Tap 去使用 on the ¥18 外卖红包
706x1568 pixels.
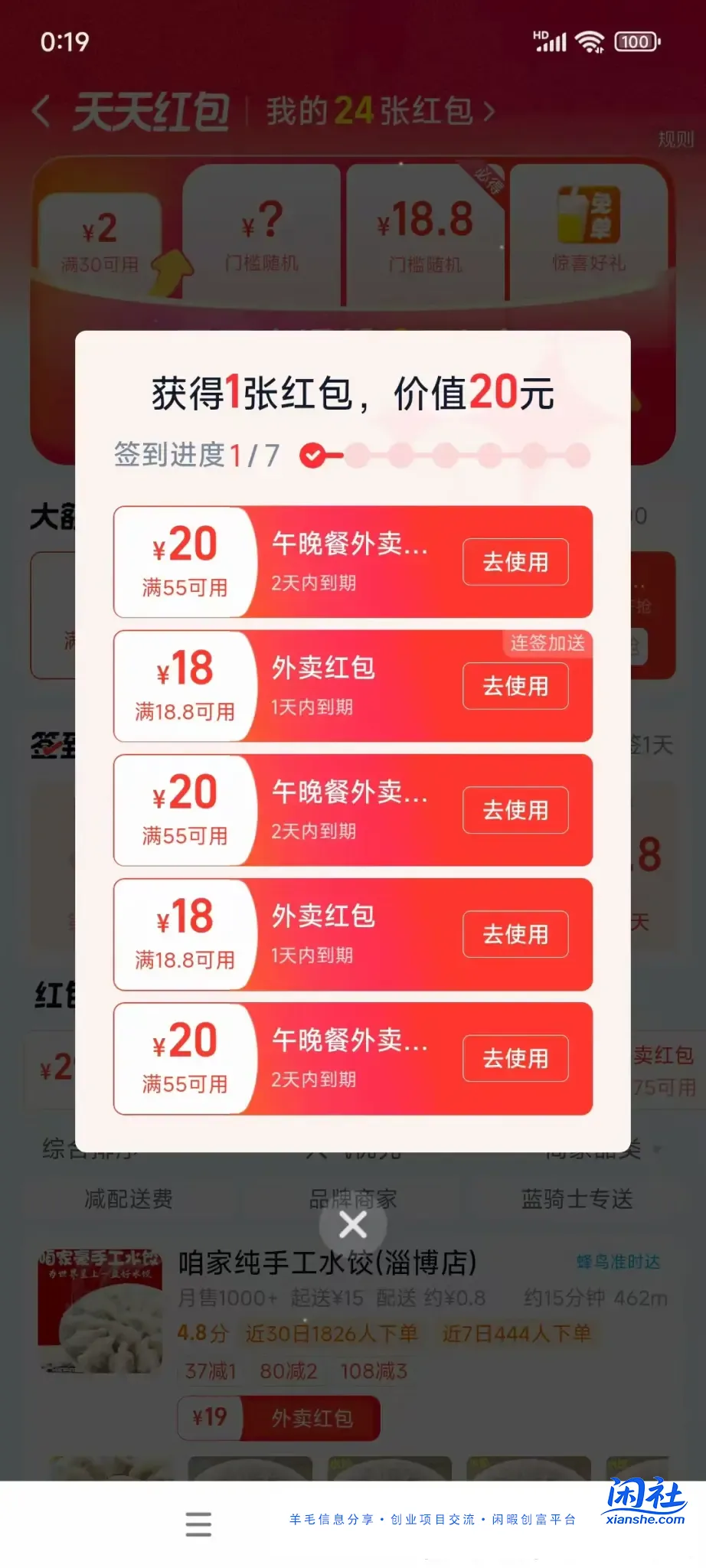coord(515,686)
